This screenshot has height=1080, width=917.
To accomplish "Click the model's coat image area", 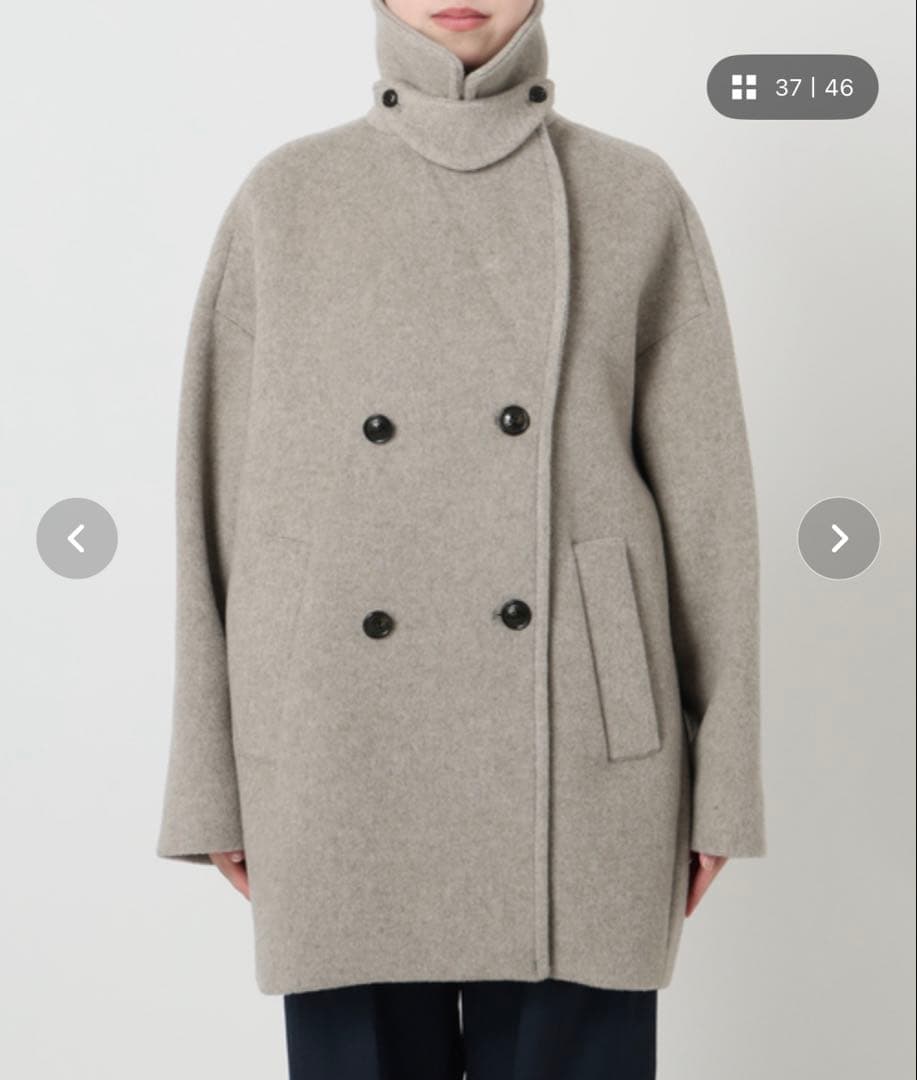I will (458, 540).
